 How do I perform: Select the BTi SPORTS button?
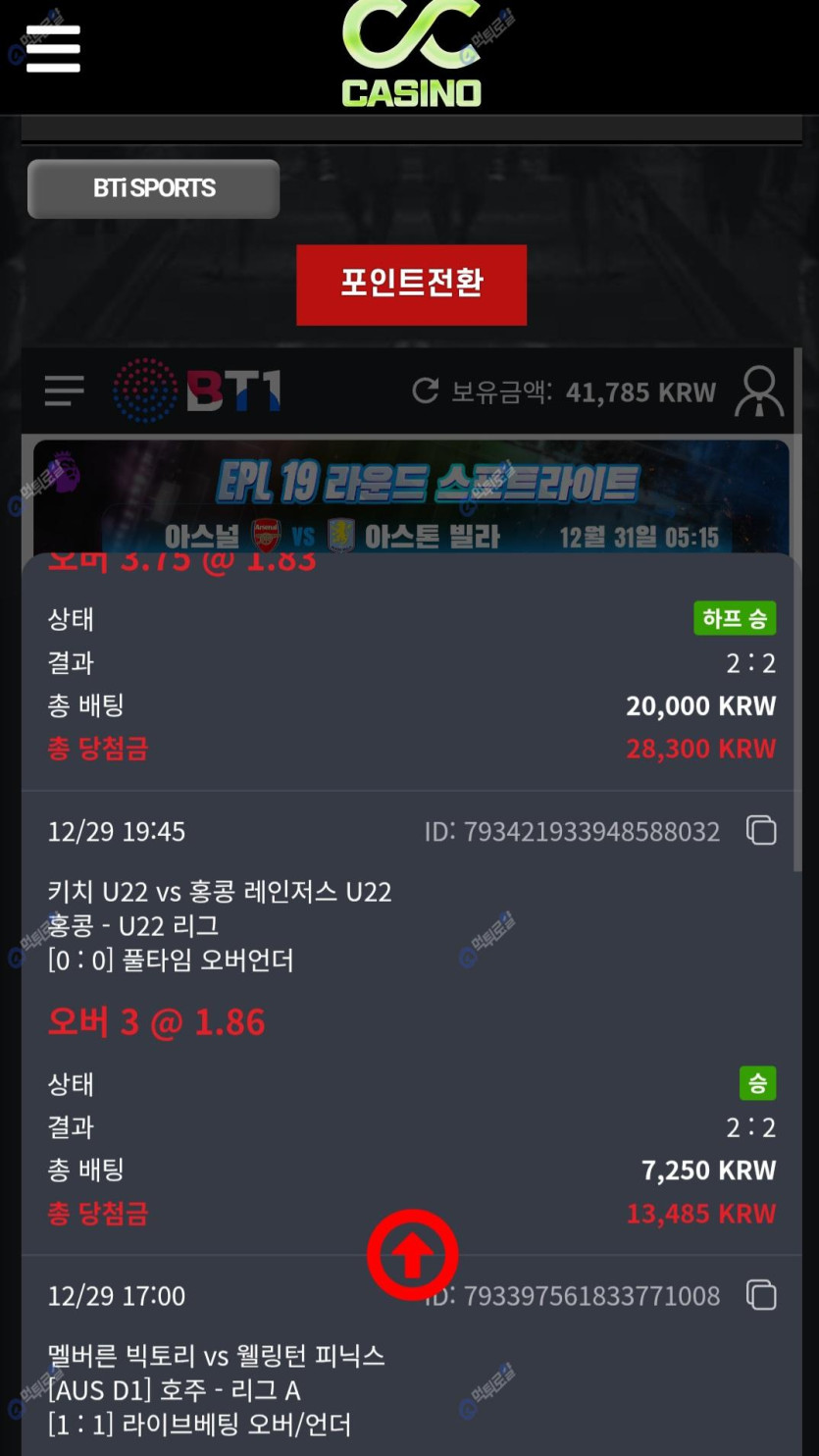pos(154,188)
